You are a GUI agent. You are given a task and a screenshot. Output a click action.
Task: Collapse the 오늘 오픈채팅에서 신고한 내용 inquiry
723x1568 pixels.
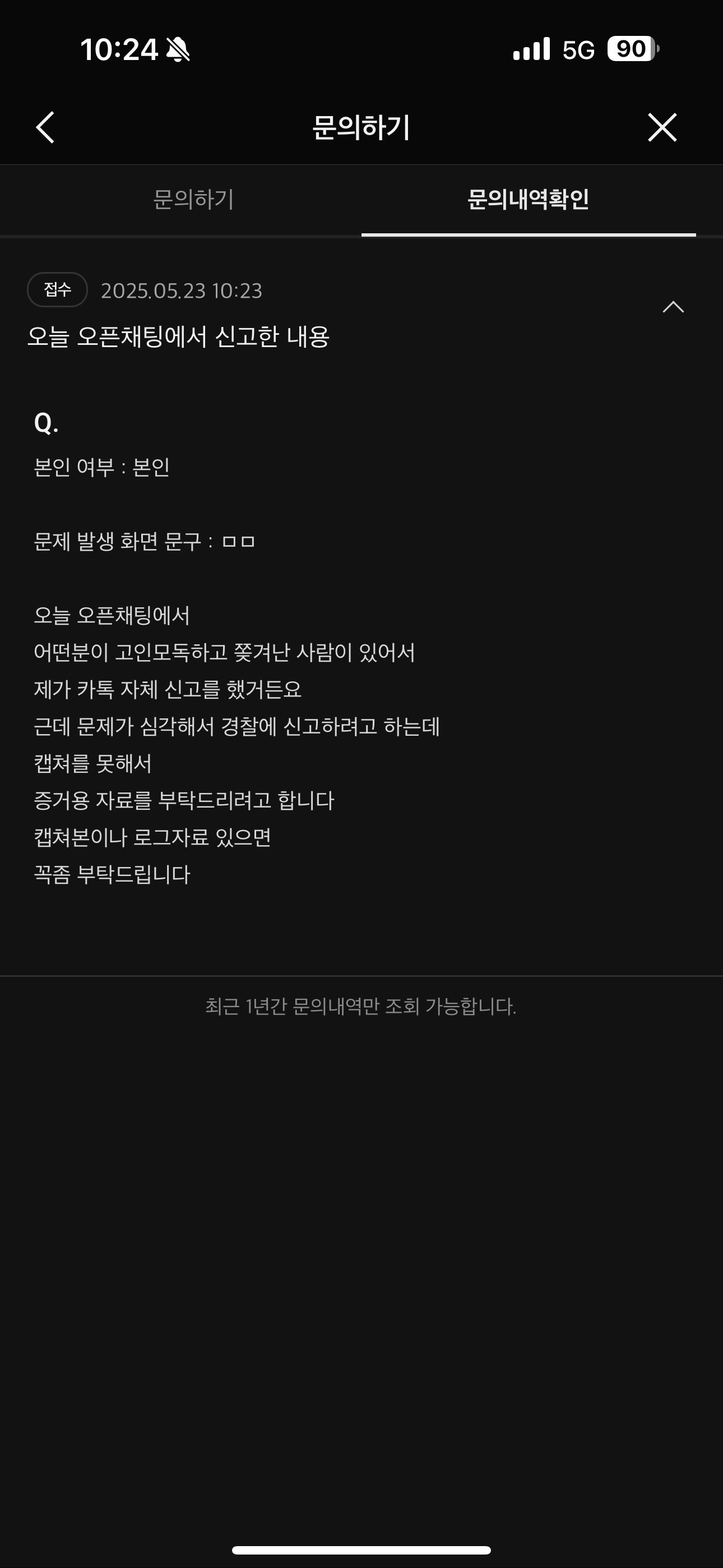pyautogui.click(x=673, y=307)
